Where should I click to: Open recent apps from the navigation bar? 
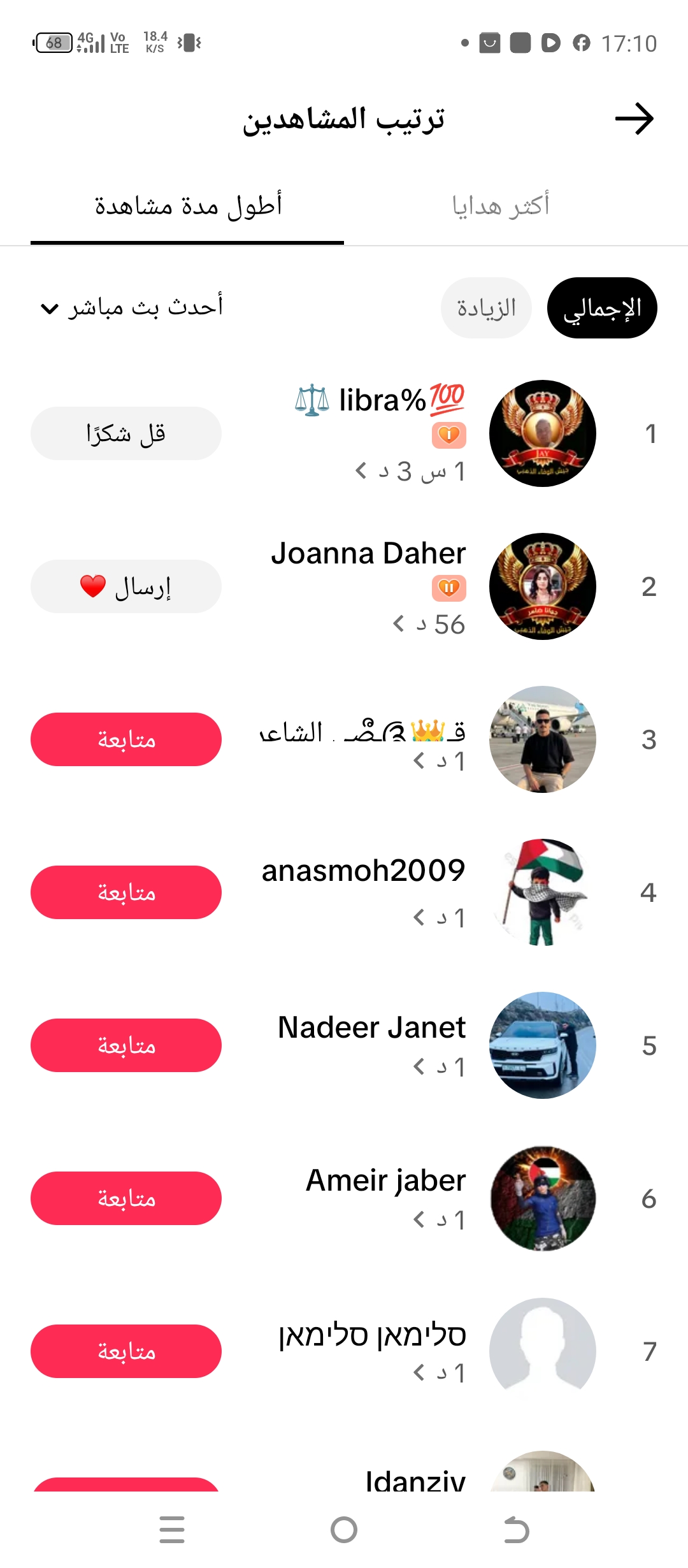172,1530
